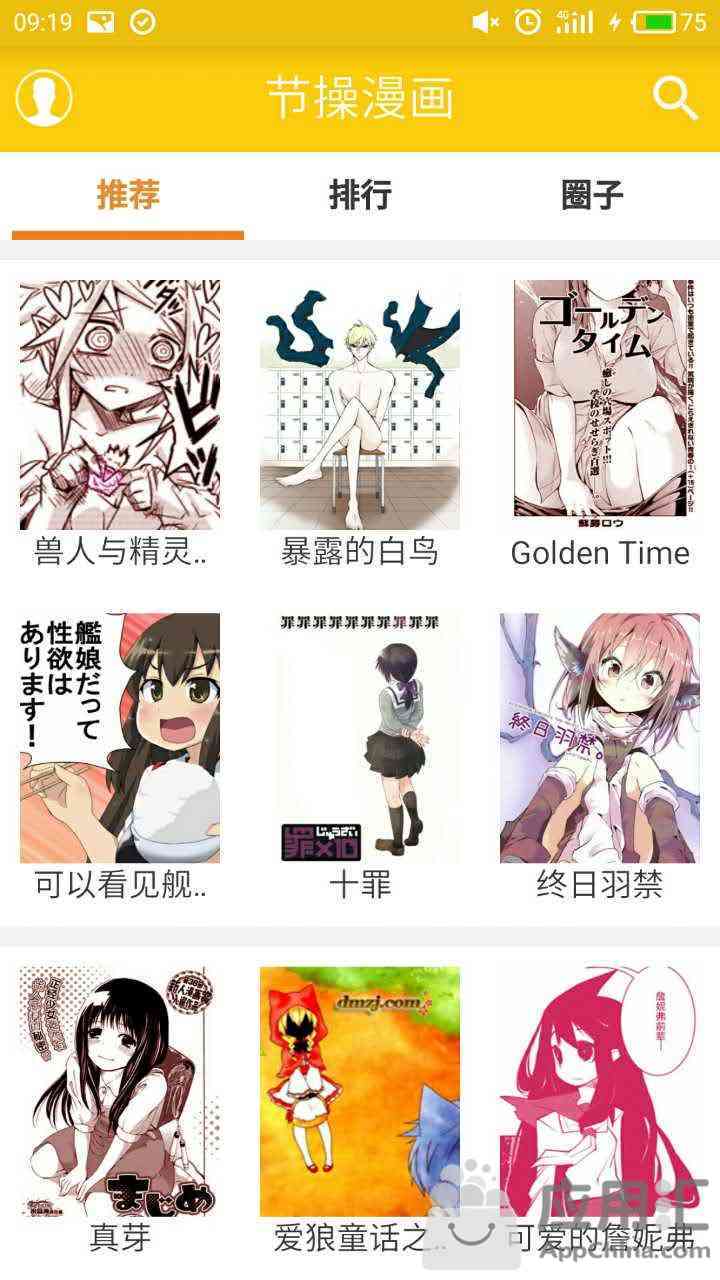The image size is (720, 1280).
Task: Open the manga 可爱的詹妮弗
Action: pos(600,1090)
